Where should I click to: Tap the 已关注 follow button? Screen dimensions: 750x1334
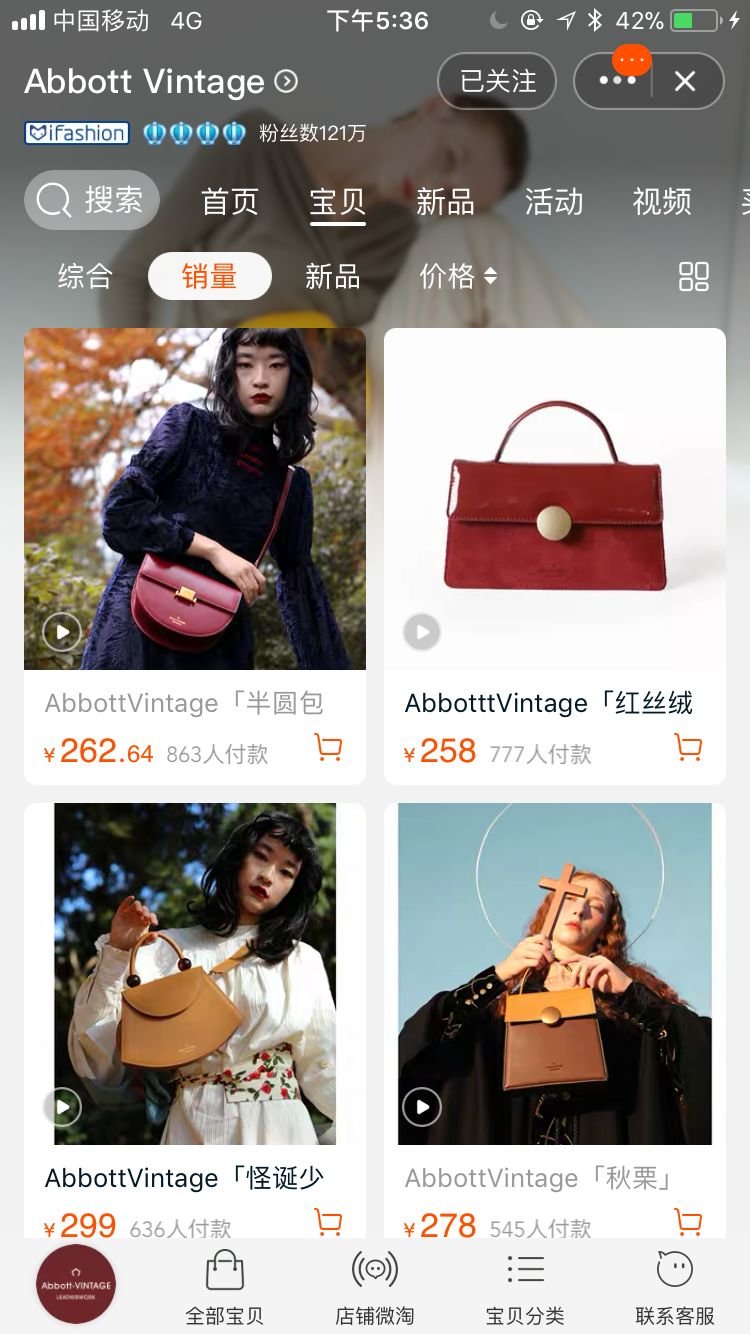click(x=497, y=81)
